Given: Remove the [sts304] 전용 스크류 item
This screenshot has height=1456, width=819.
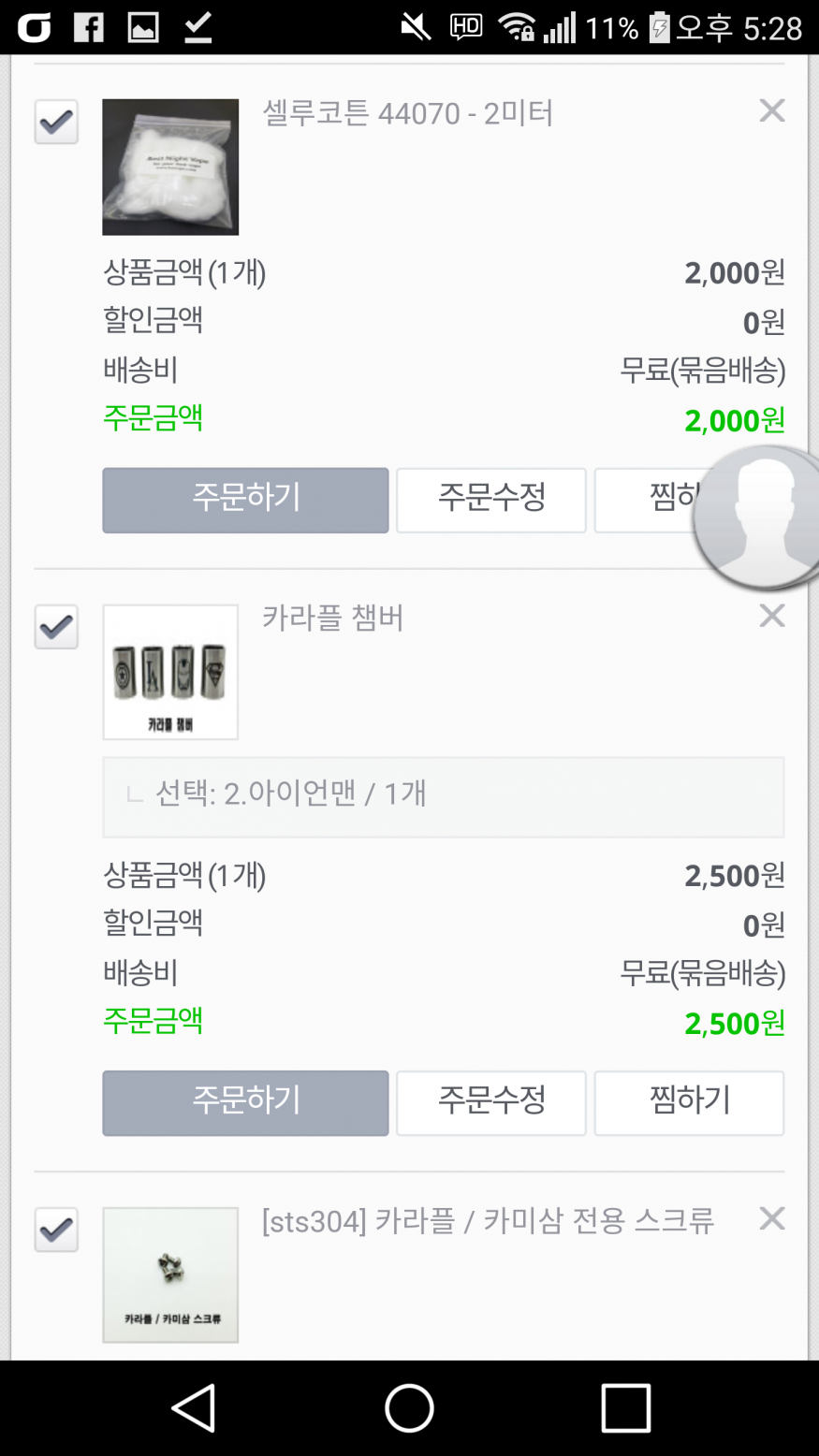Looking at the screenshot, I should click(772, 1218).
